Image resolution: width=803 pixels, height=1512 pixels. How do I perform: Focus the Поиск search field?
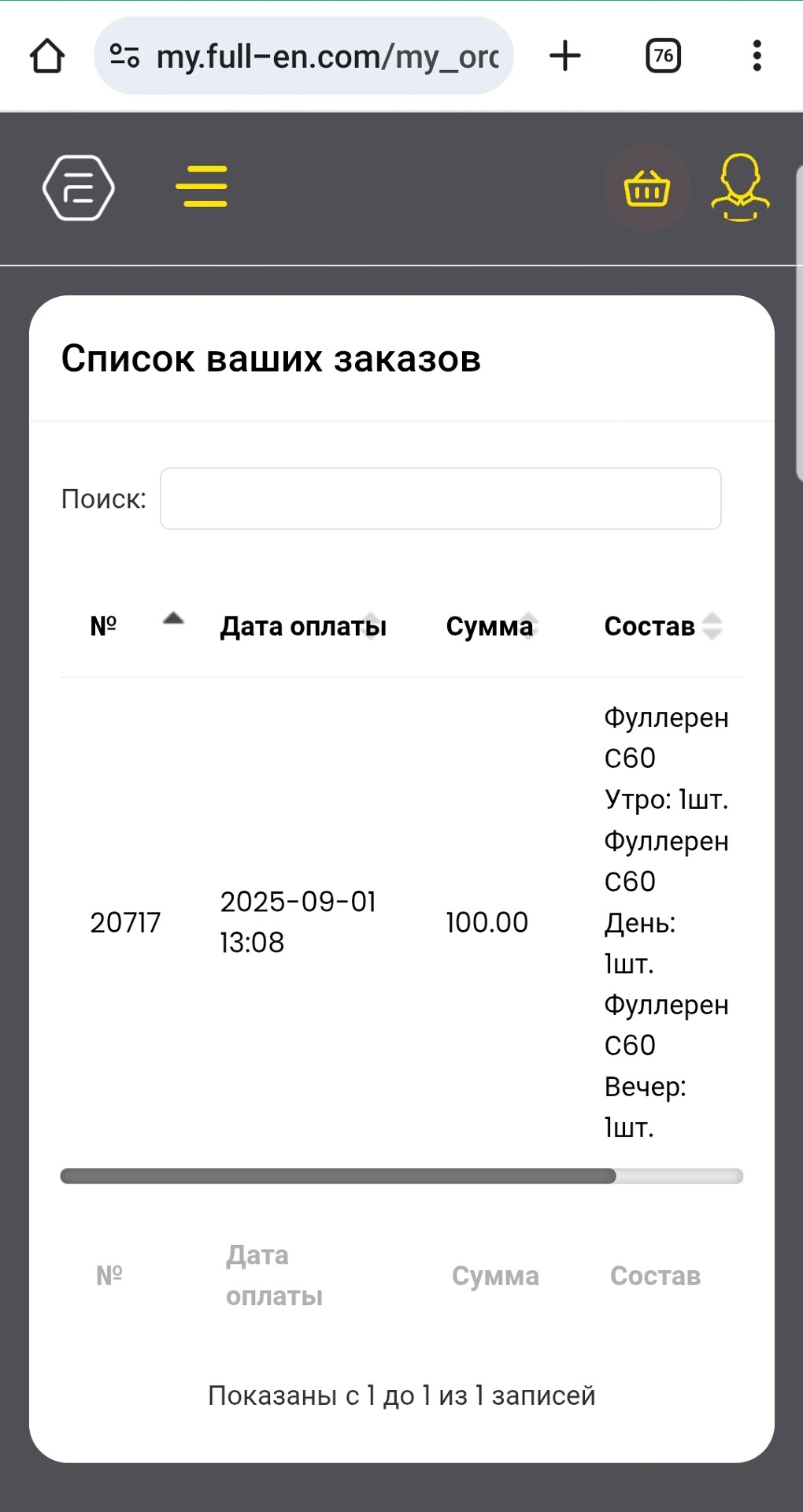(x=440, y=498)
